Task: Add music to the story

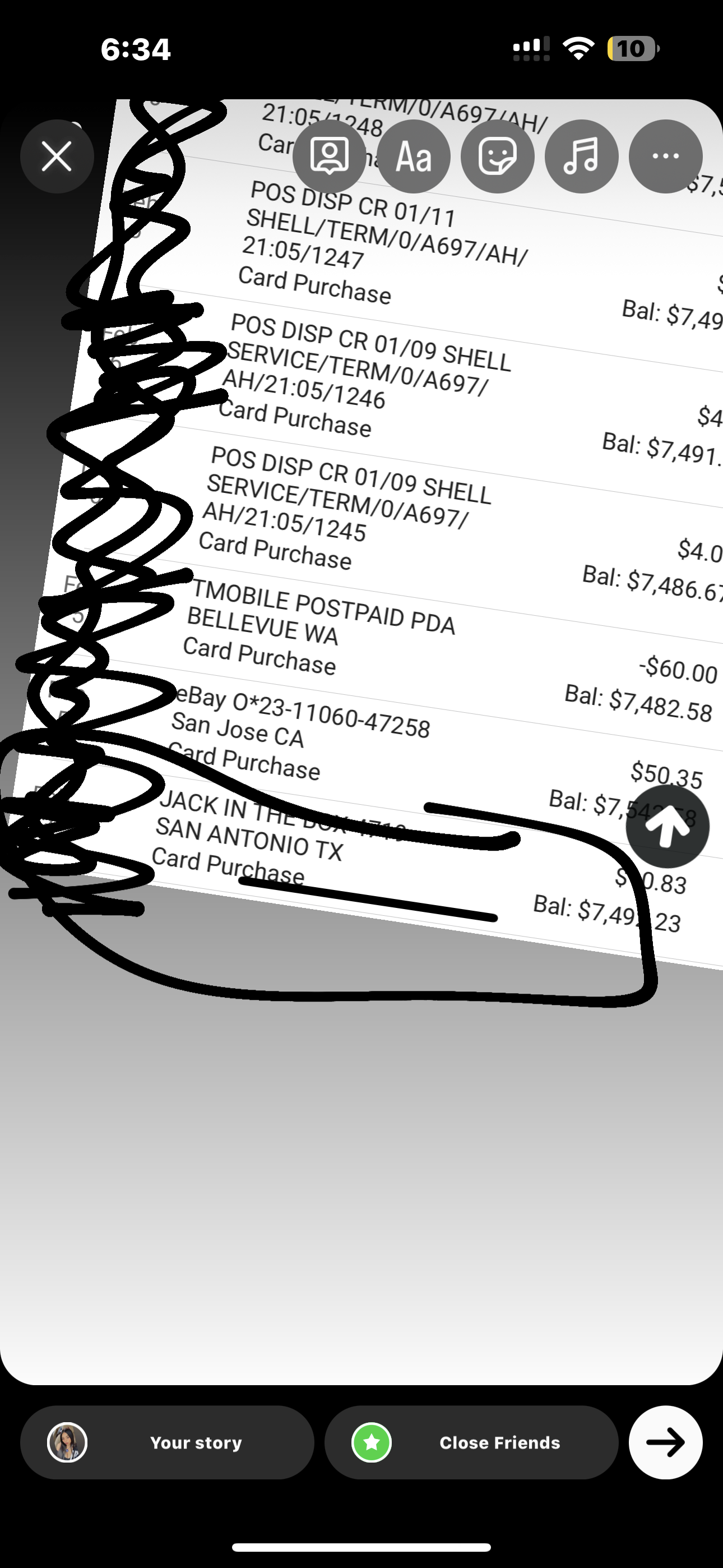Action: [581, 156]
